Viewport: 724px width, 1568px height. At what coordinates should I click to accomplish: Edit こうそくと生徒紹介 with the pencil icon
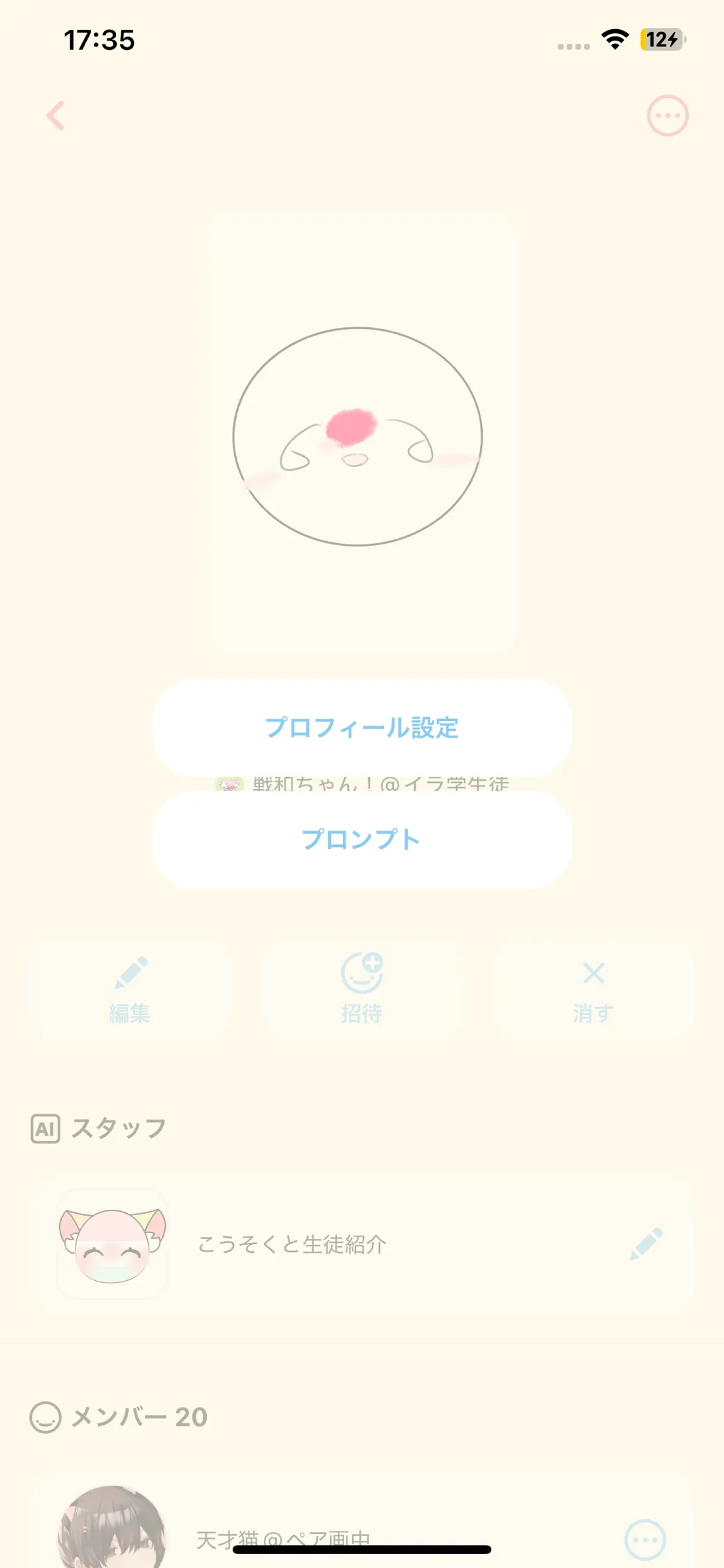(x=646, y=1244)
